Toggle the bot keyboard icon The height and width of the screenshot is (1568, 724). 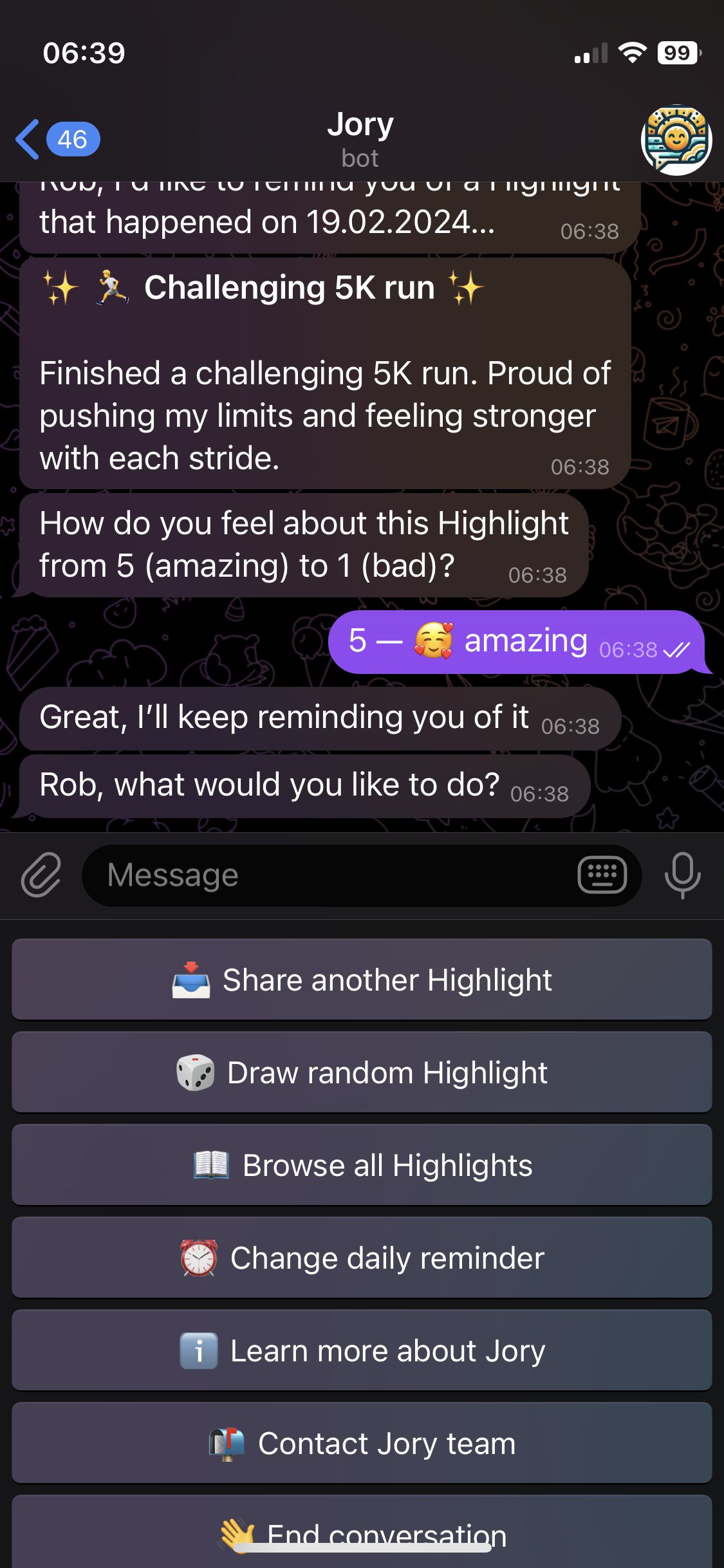tap(602, 875)
